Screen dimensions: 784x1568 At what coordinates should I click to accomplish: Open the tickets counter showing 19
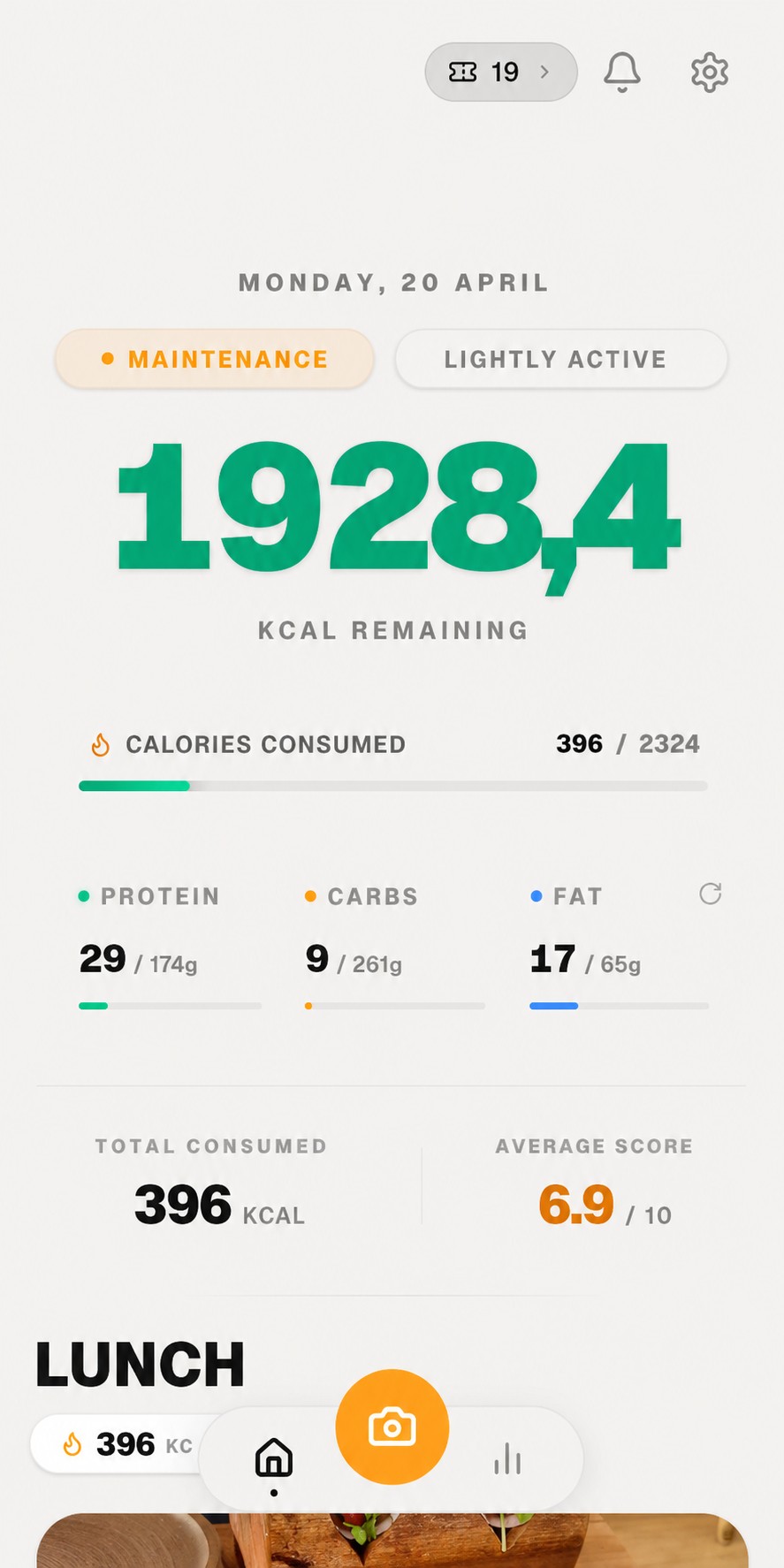tap(500, 72)
